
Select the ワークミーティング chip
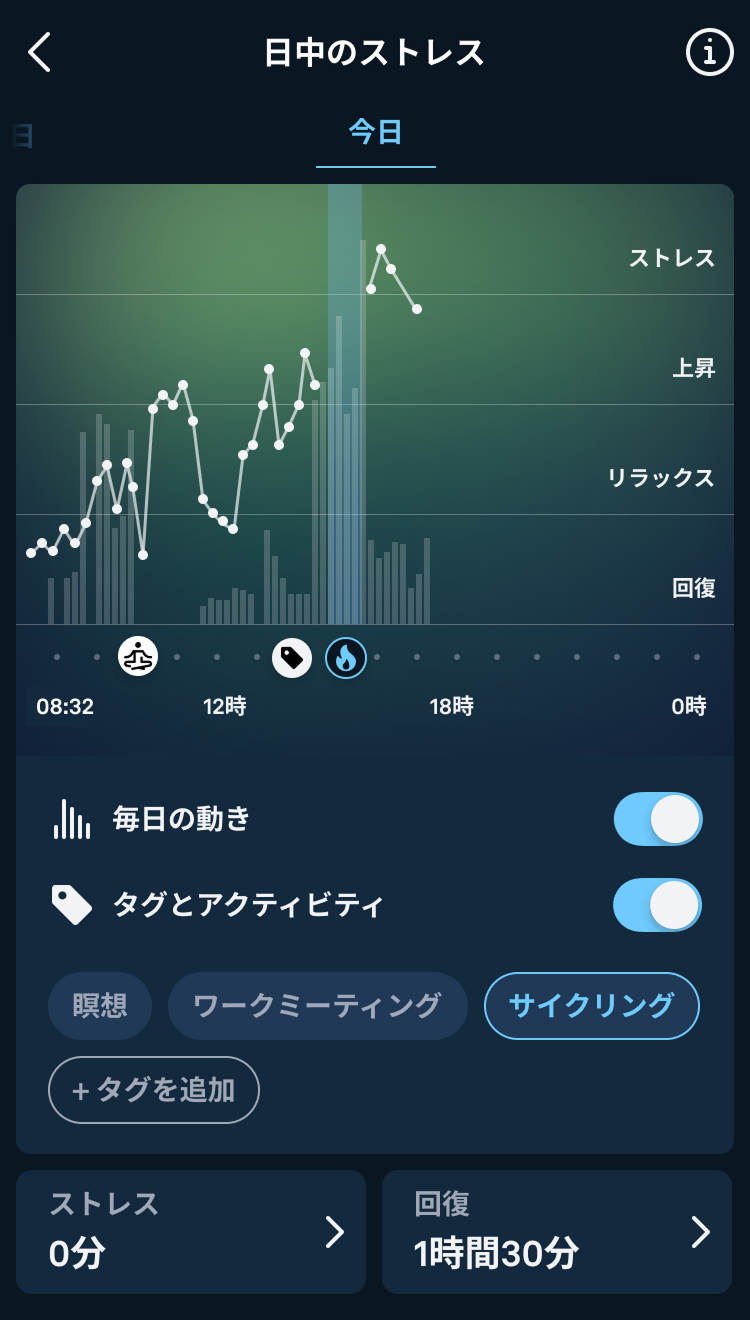[x=317, y=1006]
